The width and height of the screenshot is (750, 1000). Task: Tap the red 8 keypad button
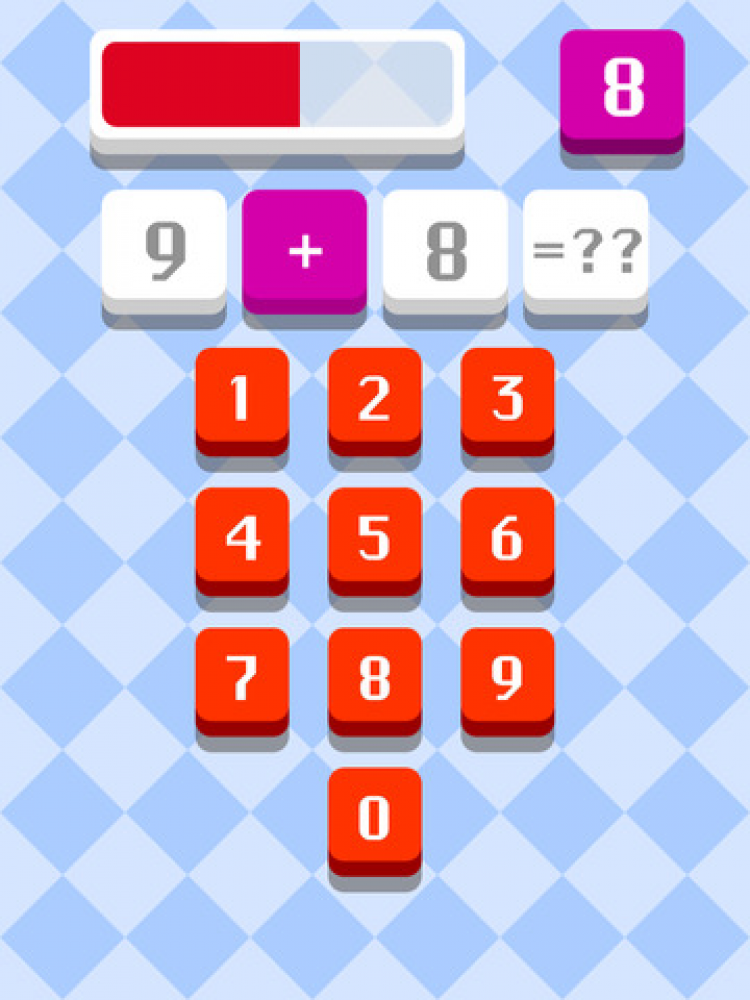(x=374, y=678)
